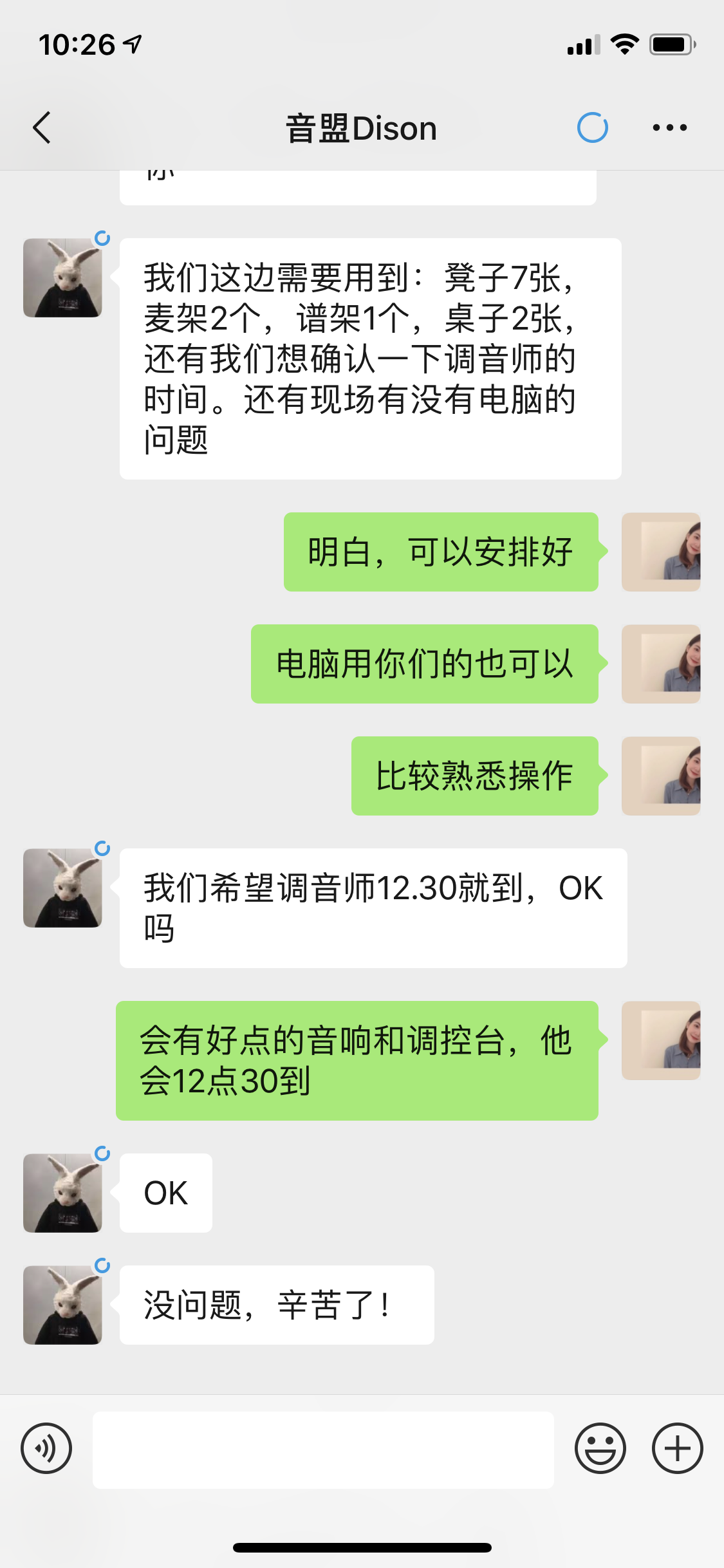Switch to voice message input
Screen dimensions: 724x1568
pyautogui.click(x=46, y=1448)
